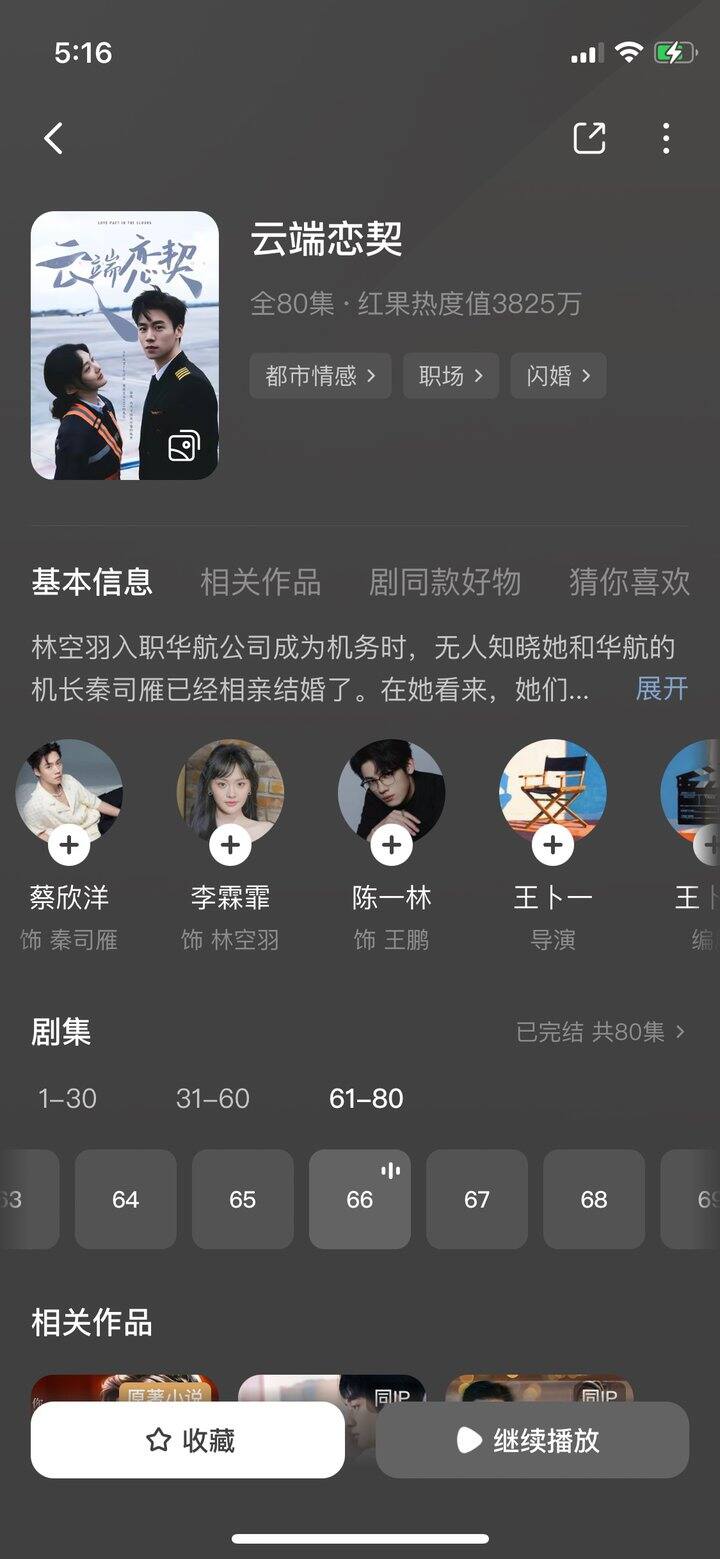Open the 云端恋契 poster image
Image resolution: width=720 pixels, height=1559 pixels.
click(x=124, y=345)
